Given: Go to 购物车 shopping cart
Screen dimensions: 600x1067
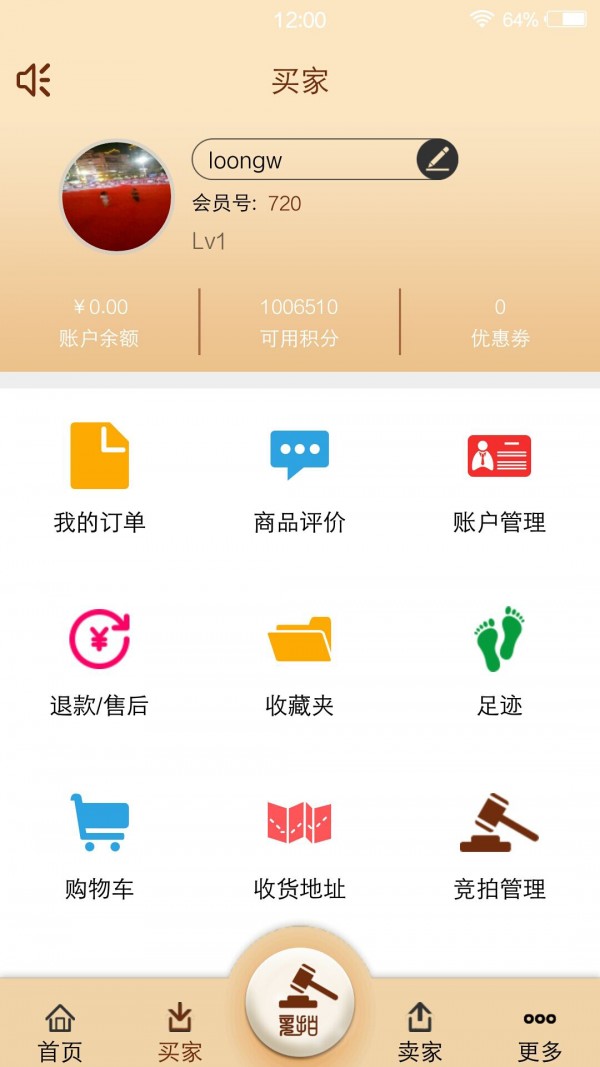Looking at the screenshot, I should pos(99,843).
